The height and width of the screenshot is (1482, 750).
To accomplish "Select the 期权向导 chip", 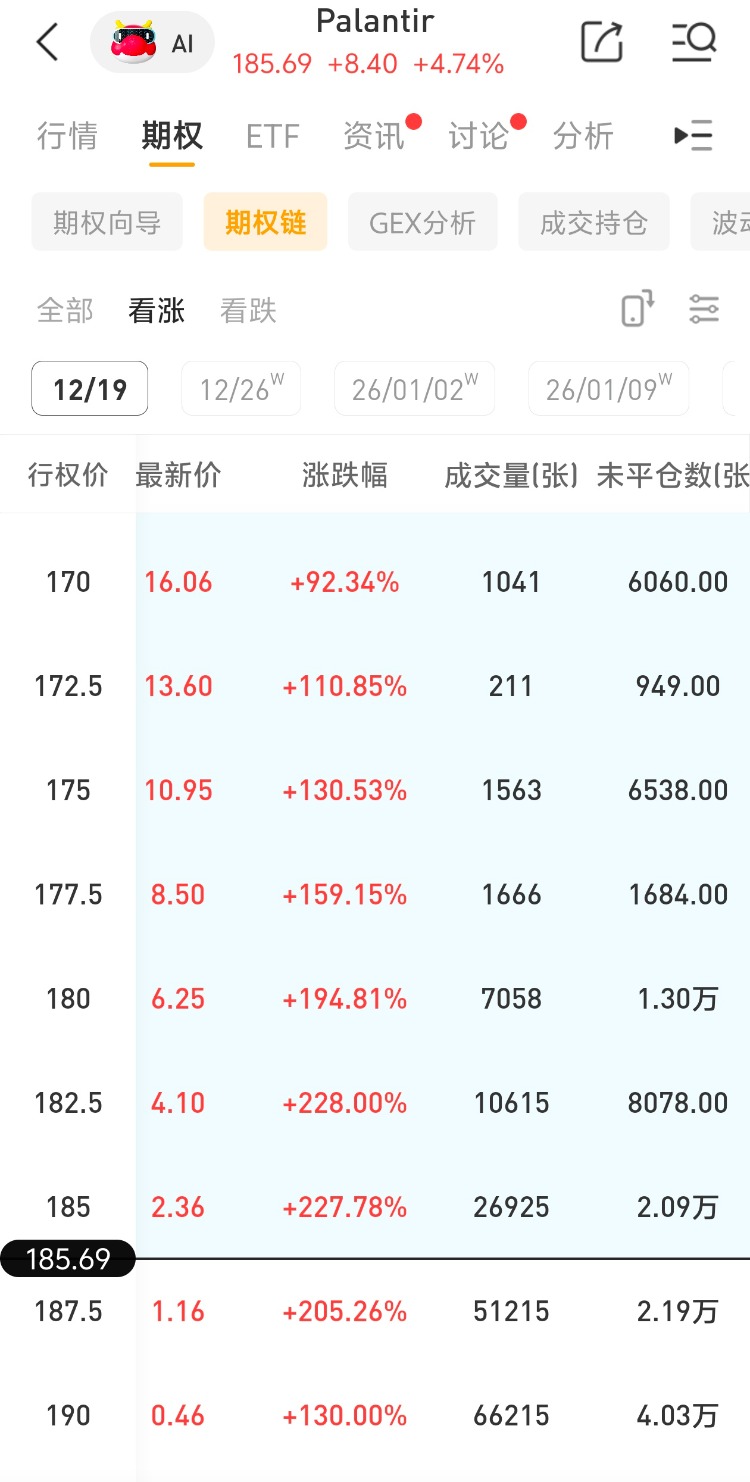I will tap(107, 222).
